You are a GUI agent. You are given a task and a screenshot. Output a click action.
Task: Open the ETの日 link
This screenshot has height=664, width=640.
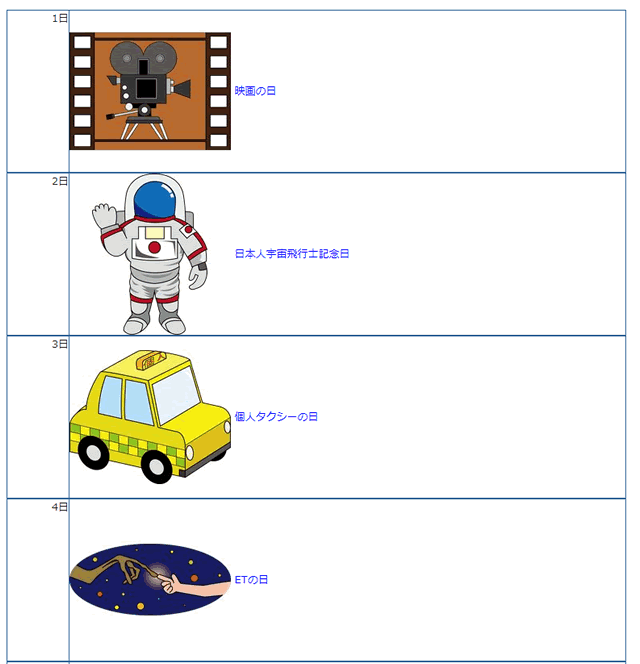coord(251,580)
